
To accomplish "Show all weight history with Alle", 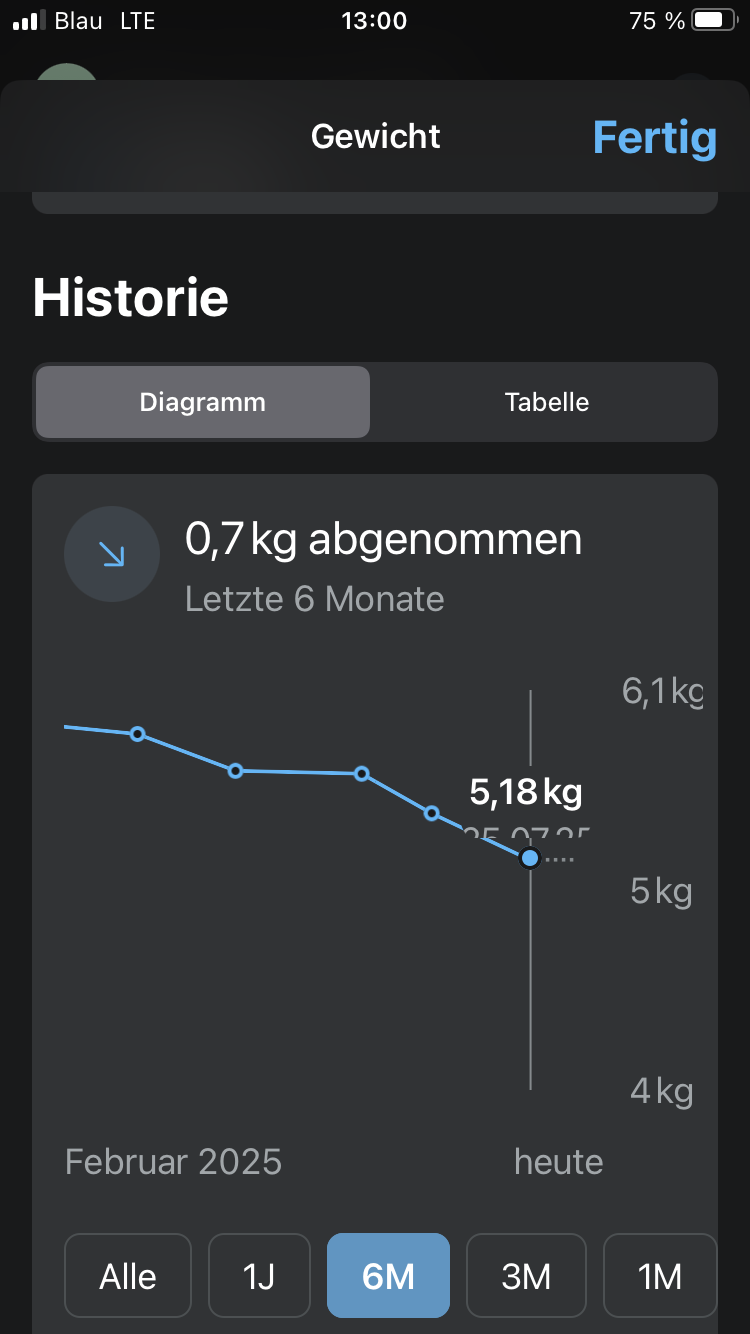I will [128, 1276].
